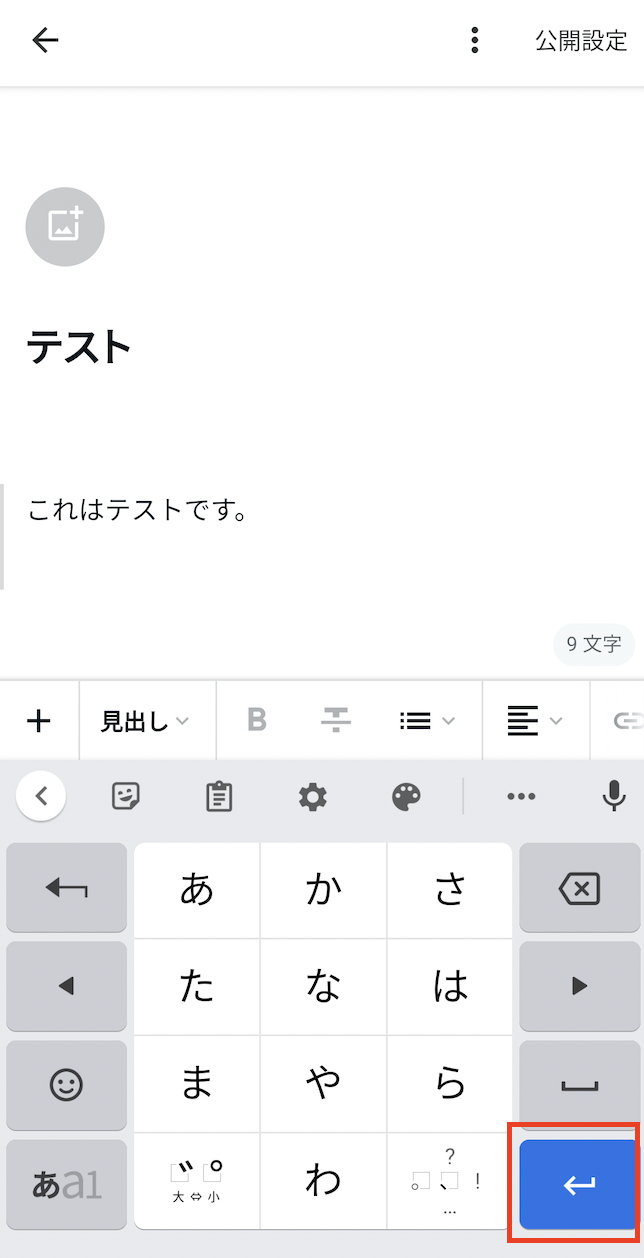Apply bold formatting
The height and width of the screenshot is (1258, 644).
(x=257, y=721)
